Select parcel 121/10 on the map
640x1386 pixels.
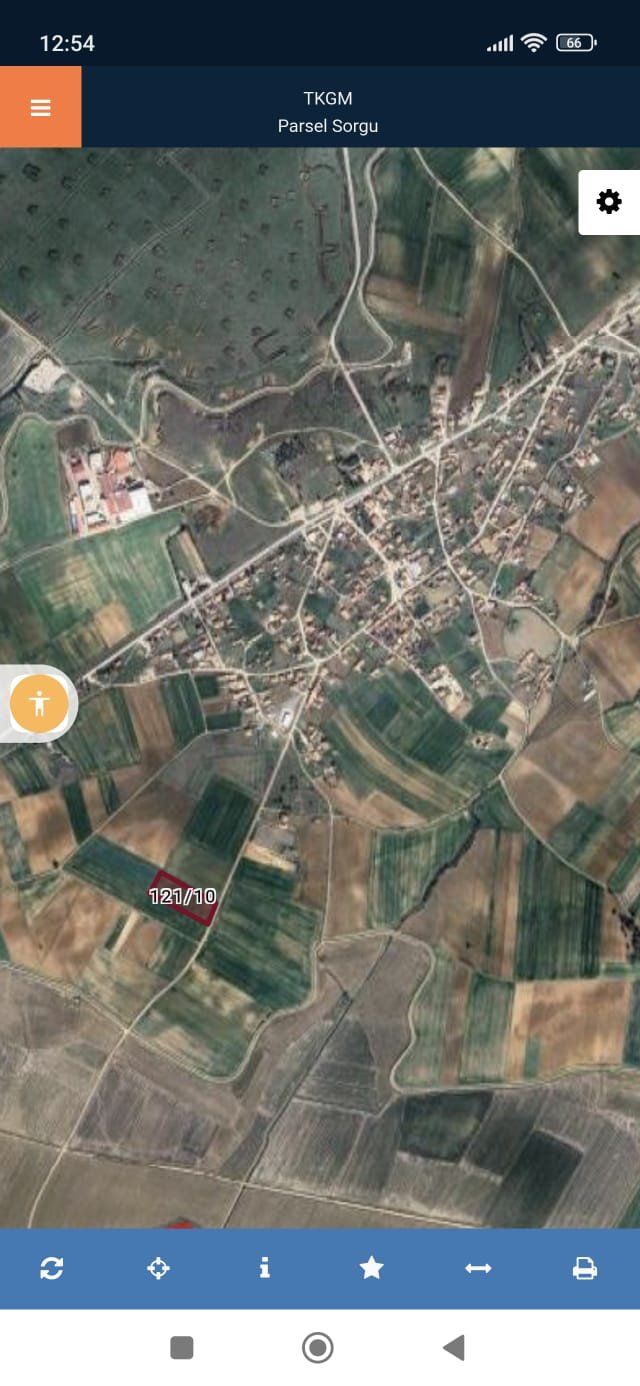click(x=183, y=896)
